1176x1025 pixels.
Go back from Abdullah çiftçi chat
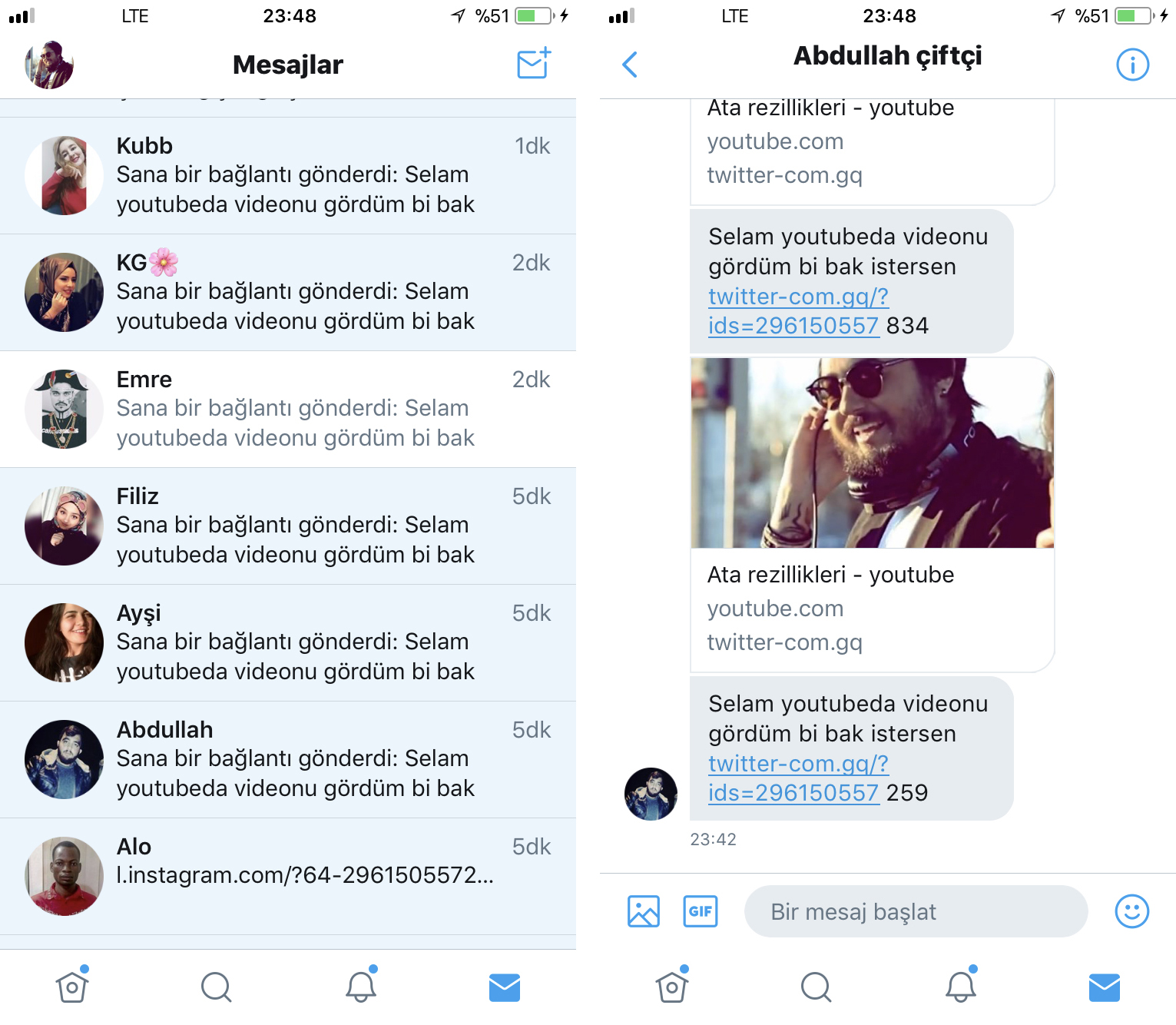coord(629,65)
